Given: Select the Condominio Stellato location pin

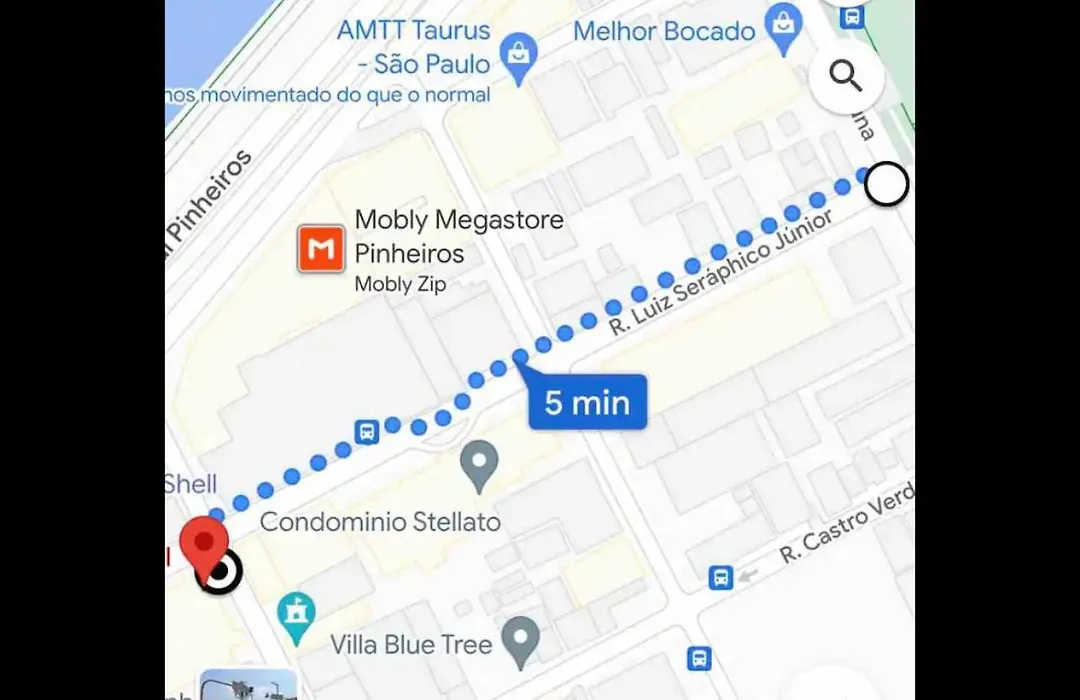Looking at the screenshot, I should pos(480,464).
